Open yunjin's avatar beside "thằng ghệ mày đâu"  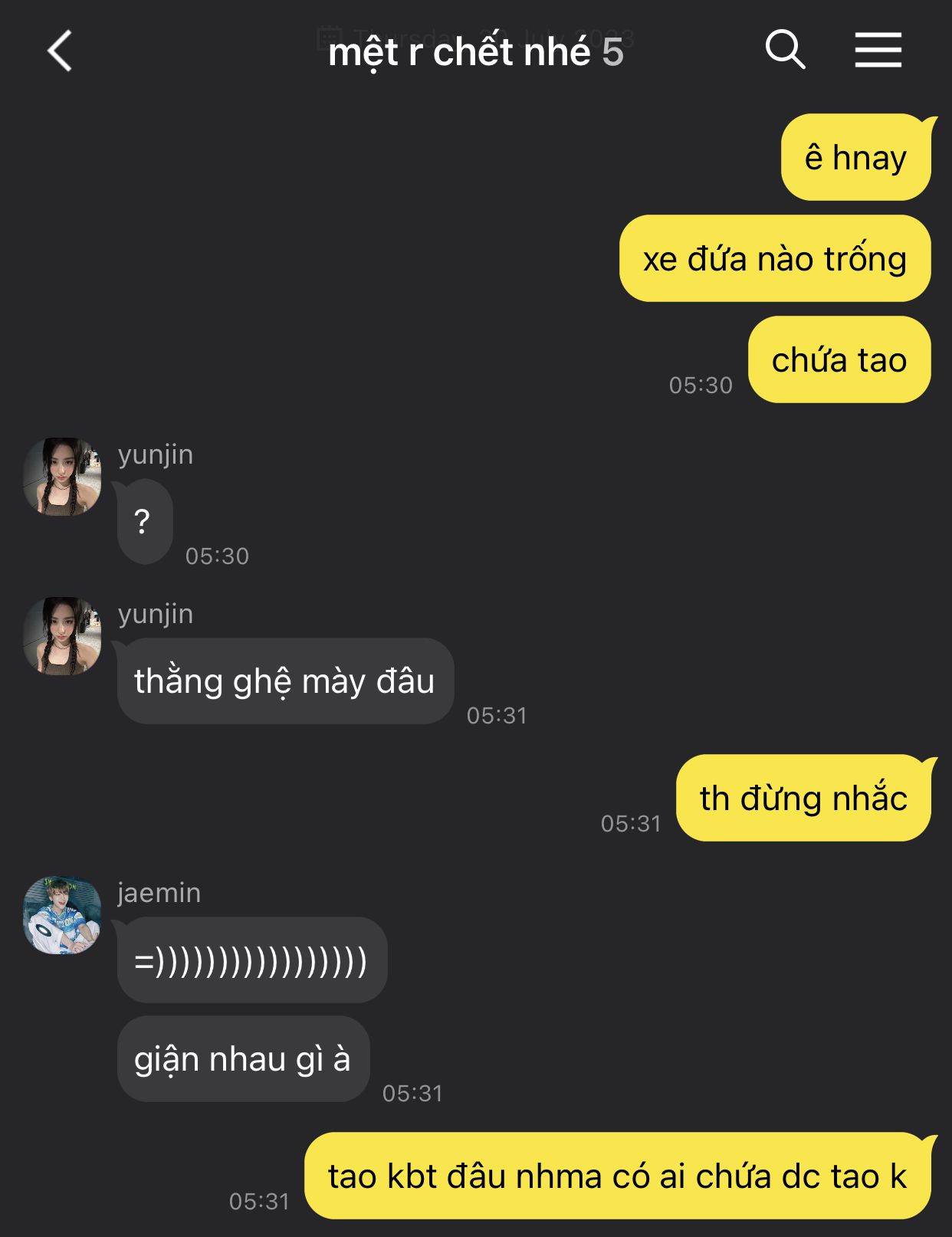62,636
